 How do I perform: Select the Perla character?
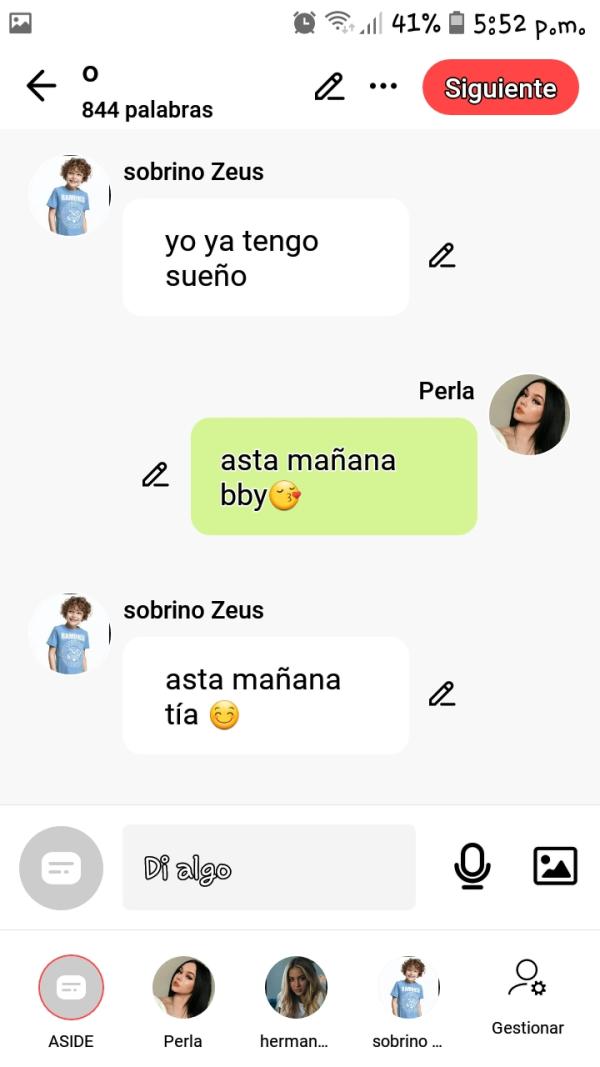tap(183, 988)
